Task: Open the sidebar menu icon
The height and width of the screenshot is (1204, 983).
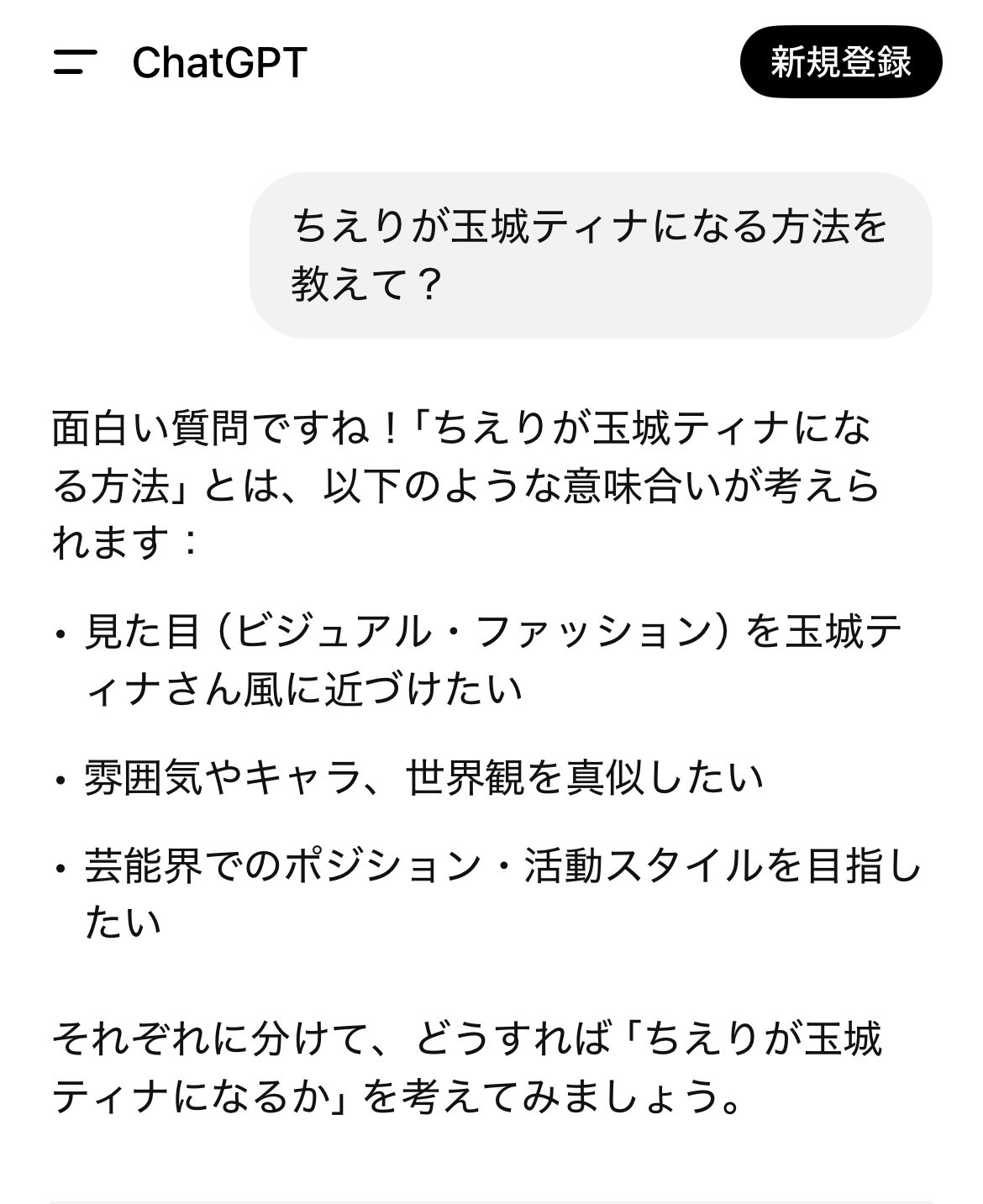Action: point(75,63)
